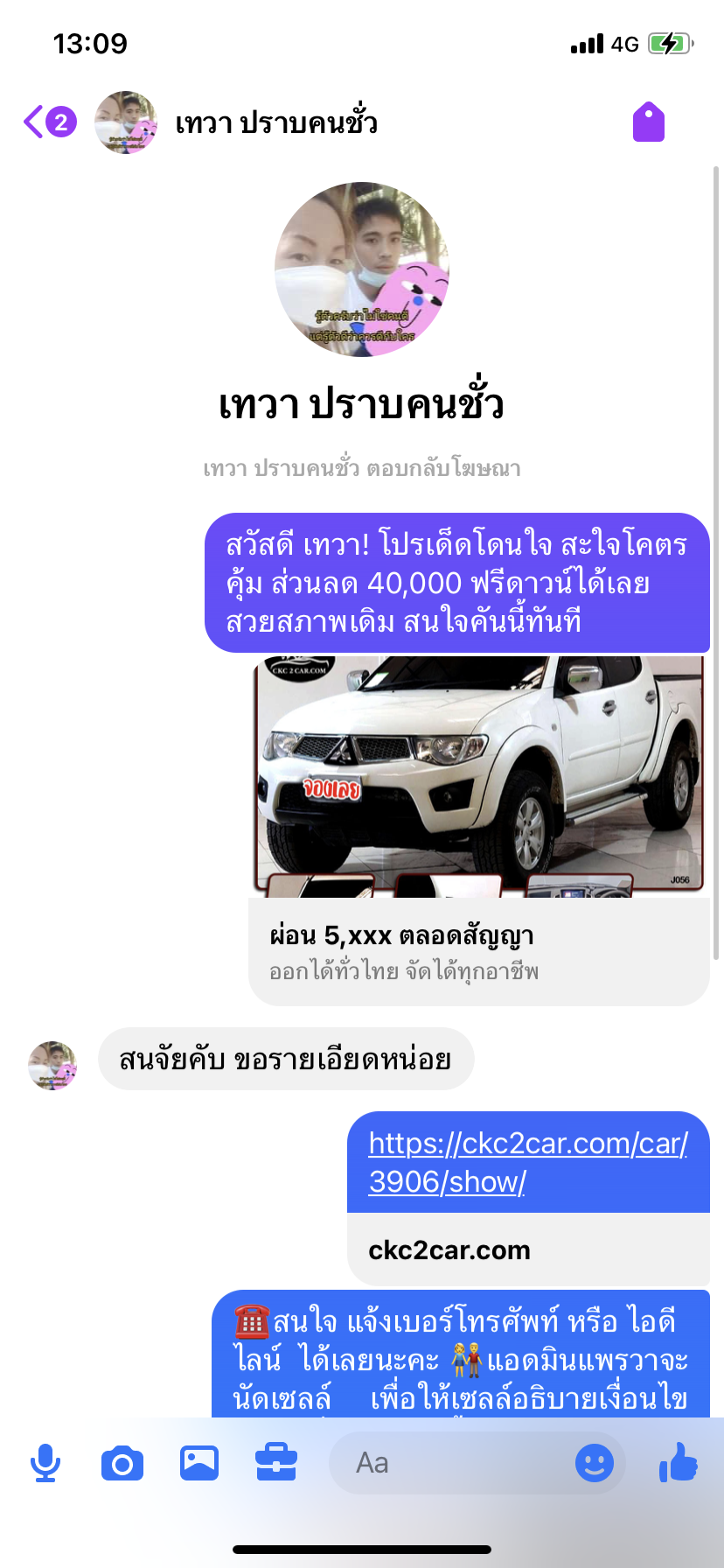Open the camera to take a photo
This screenshot has width=724, height=1568.
pyautogui.click(x=122, y=1463)
